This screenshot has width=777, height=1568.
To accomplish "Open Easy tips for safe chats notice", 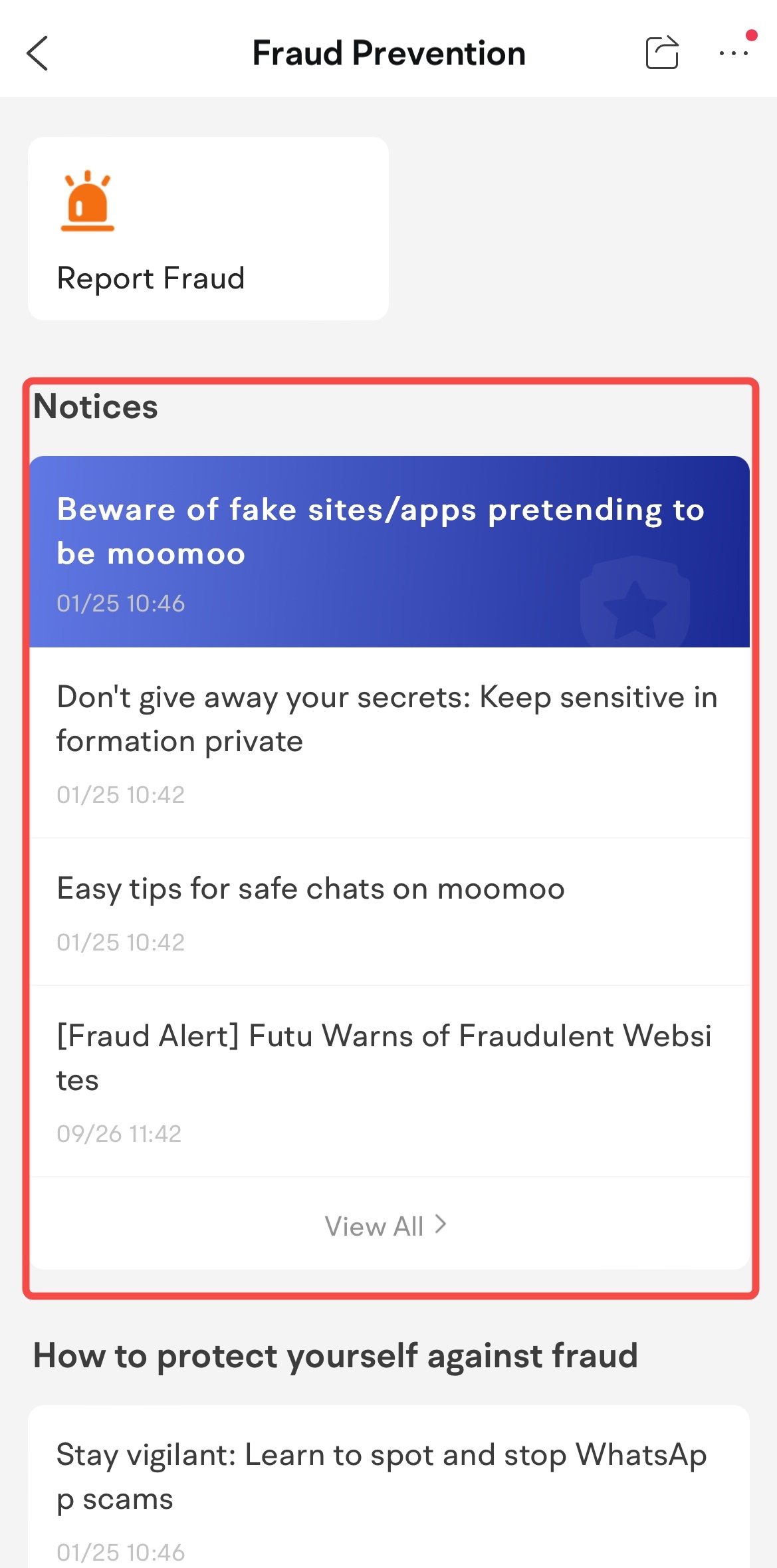I will click(389, 911).
